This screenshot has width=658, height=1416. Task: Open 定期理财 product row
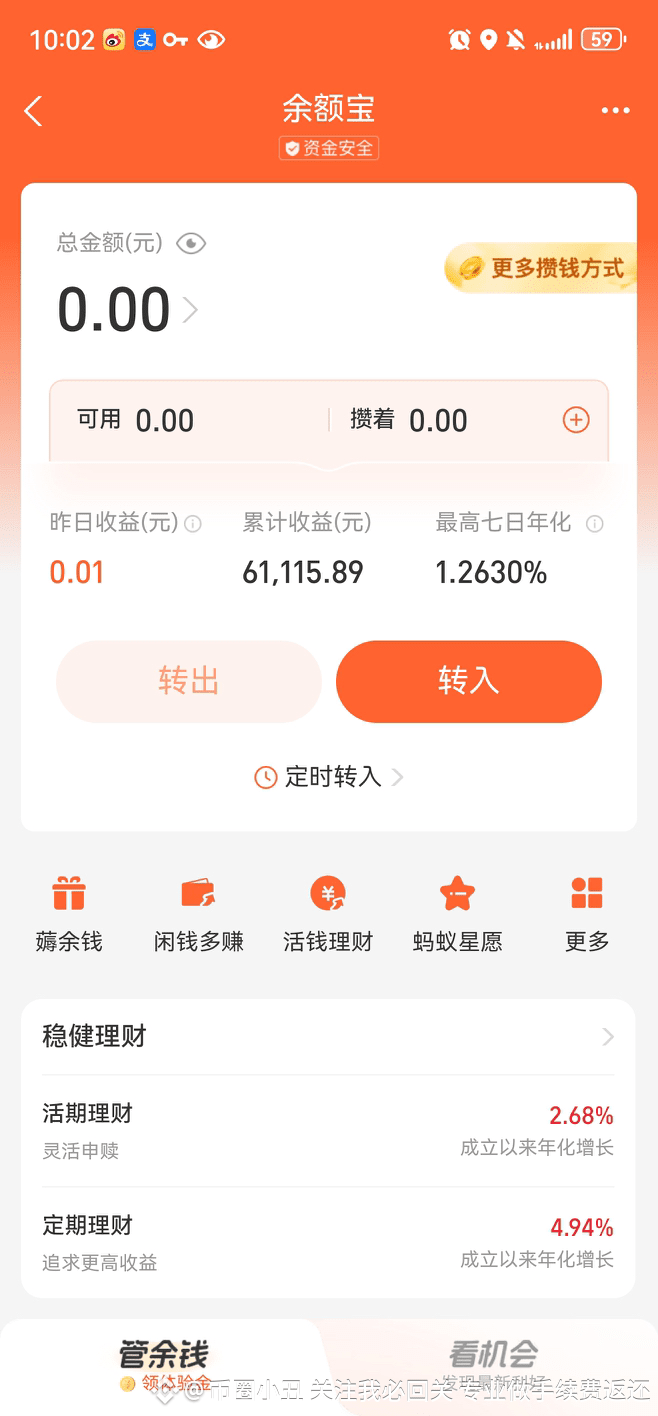point(328,1243)
